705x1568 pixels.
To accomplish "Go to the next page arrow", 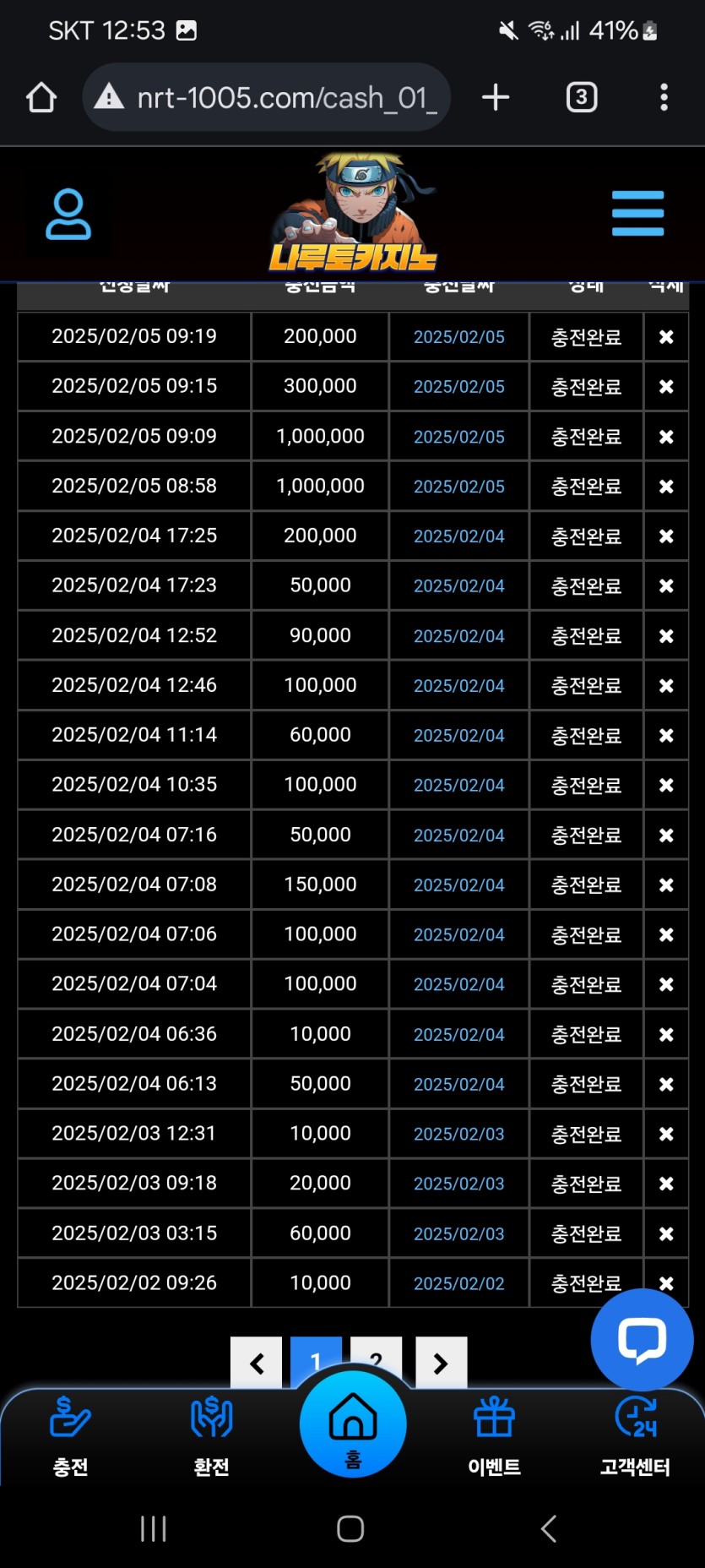I will pyautogui.click(x=441, y=1363).
